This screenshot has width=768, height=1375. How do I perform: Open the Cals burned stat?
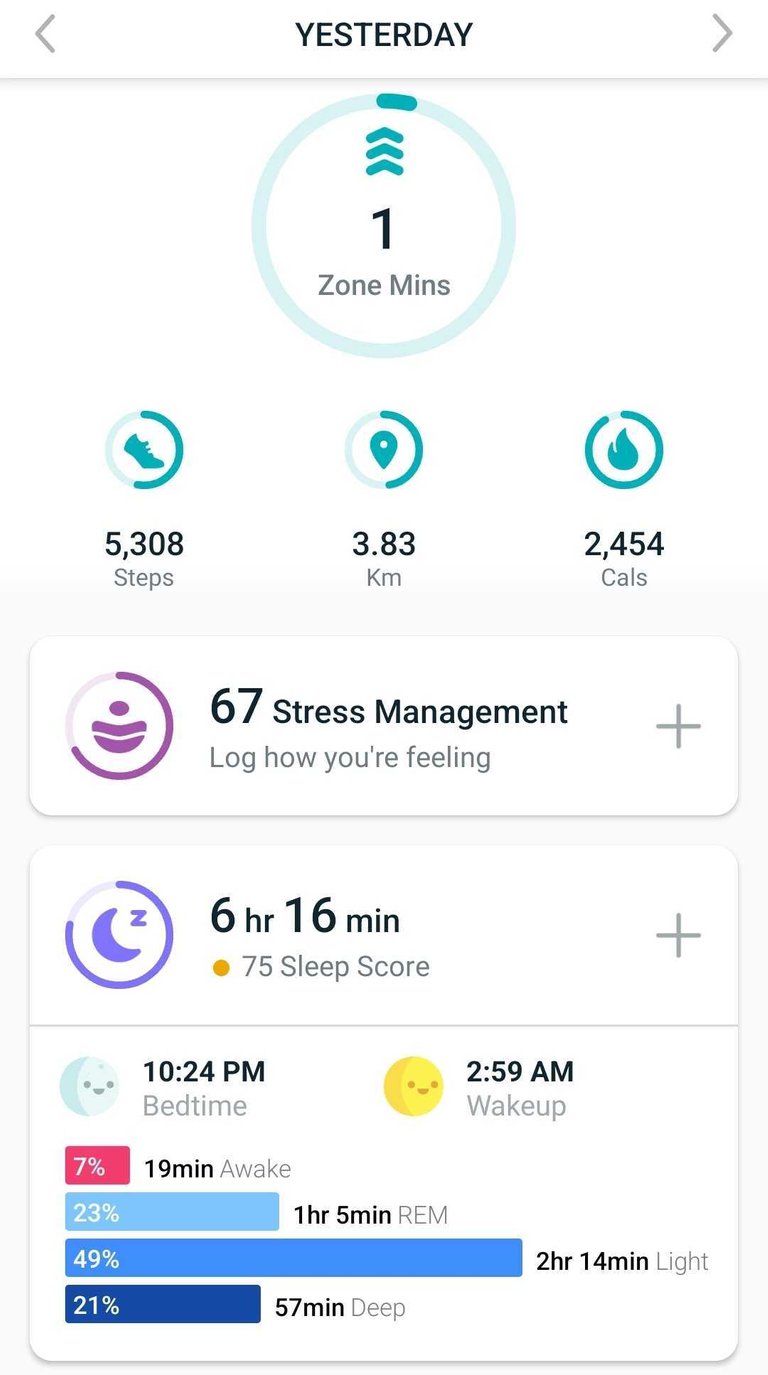tap(624, 500)
